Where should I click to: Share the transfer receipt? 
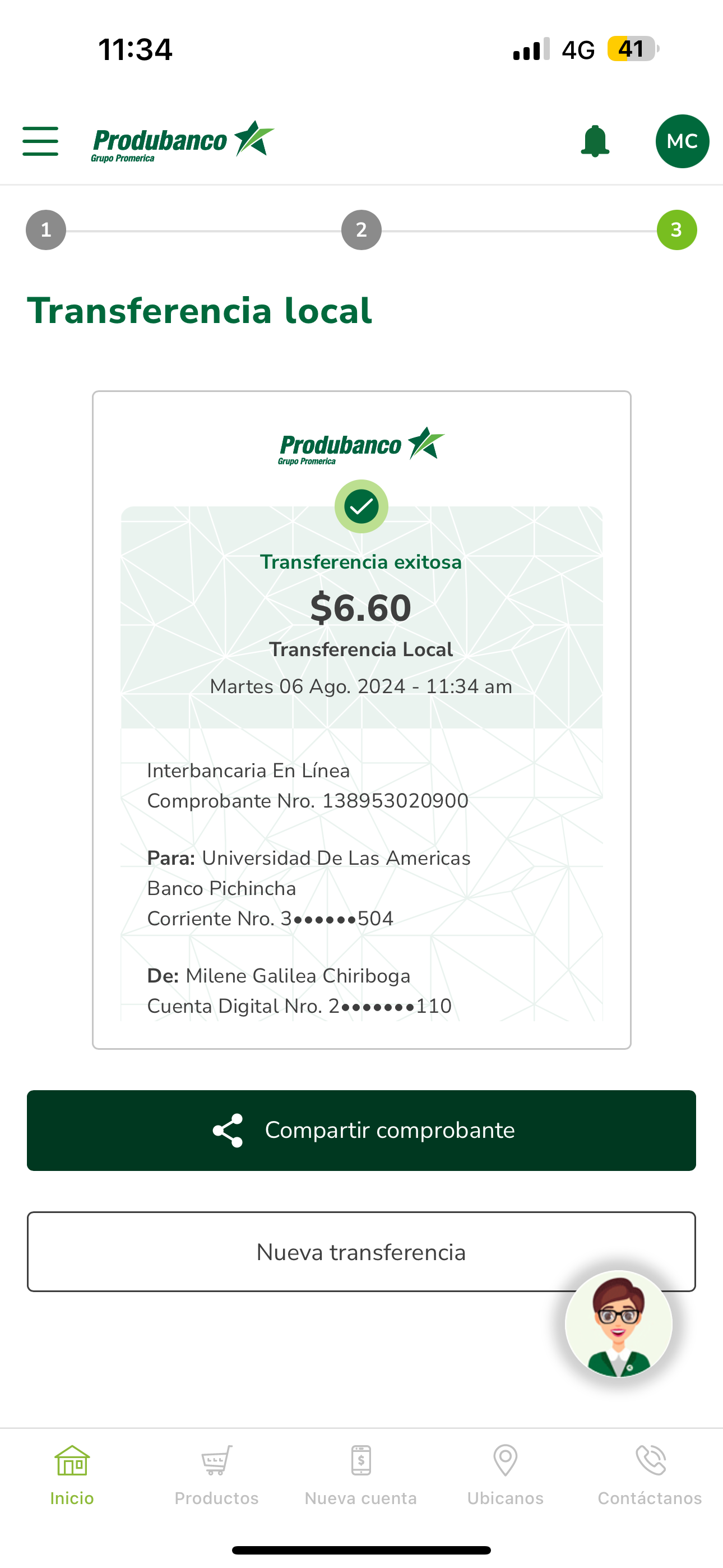(x=361, y=1131)
